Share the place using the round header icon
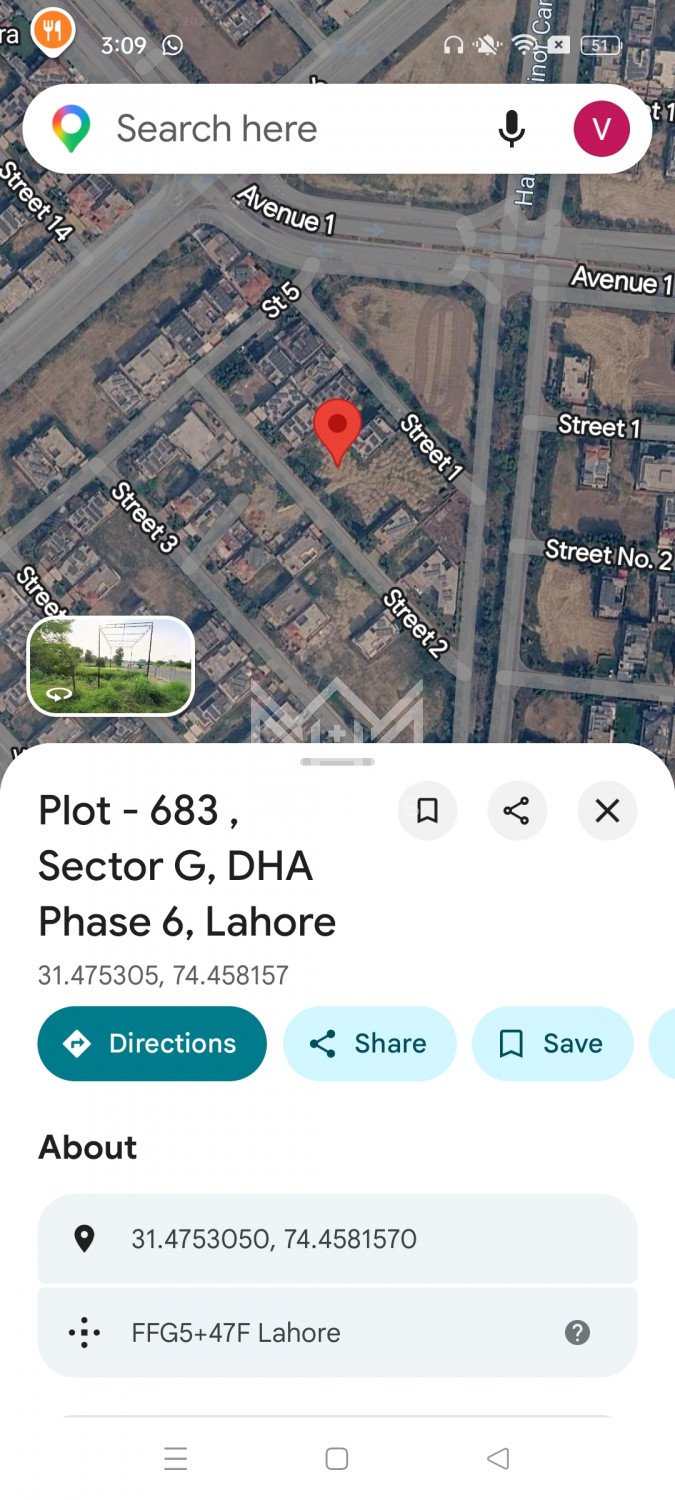 pos(517,810)
